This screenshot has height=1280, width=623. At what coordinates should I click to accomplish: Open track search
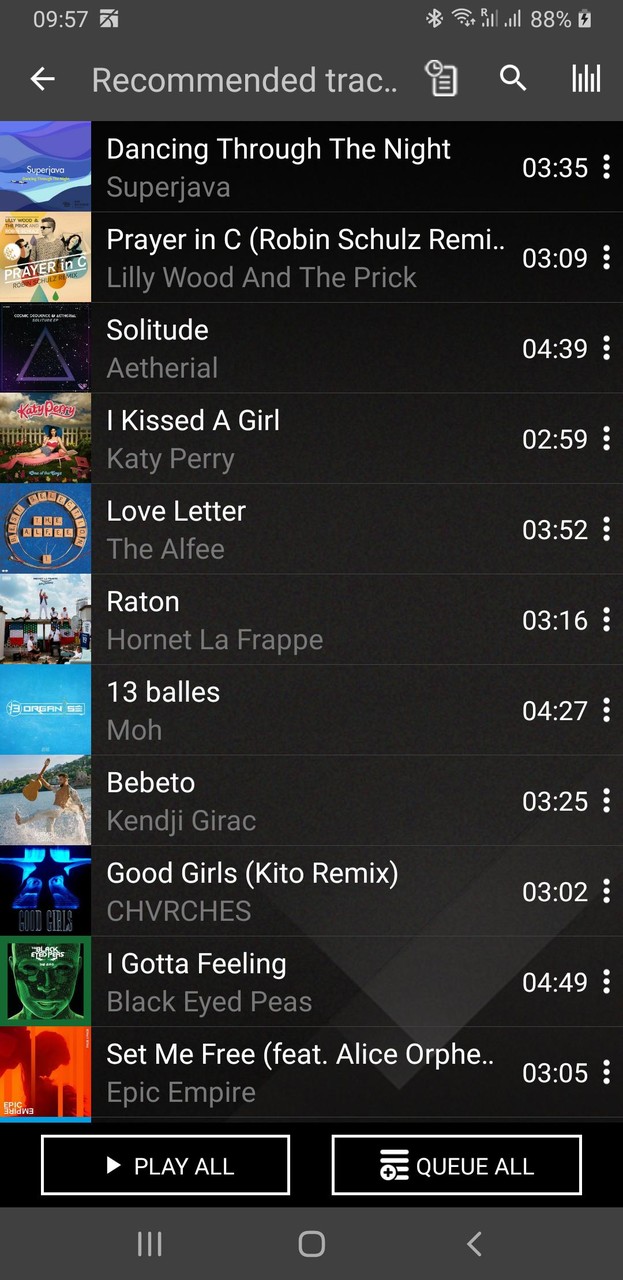(x=513, y=78)
